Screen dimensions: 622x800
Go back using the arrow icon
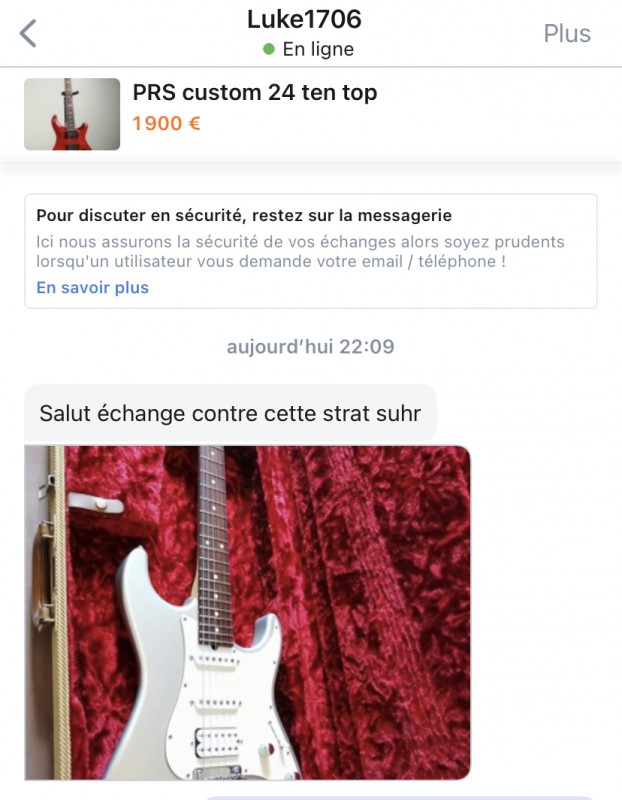pos(28,33)
